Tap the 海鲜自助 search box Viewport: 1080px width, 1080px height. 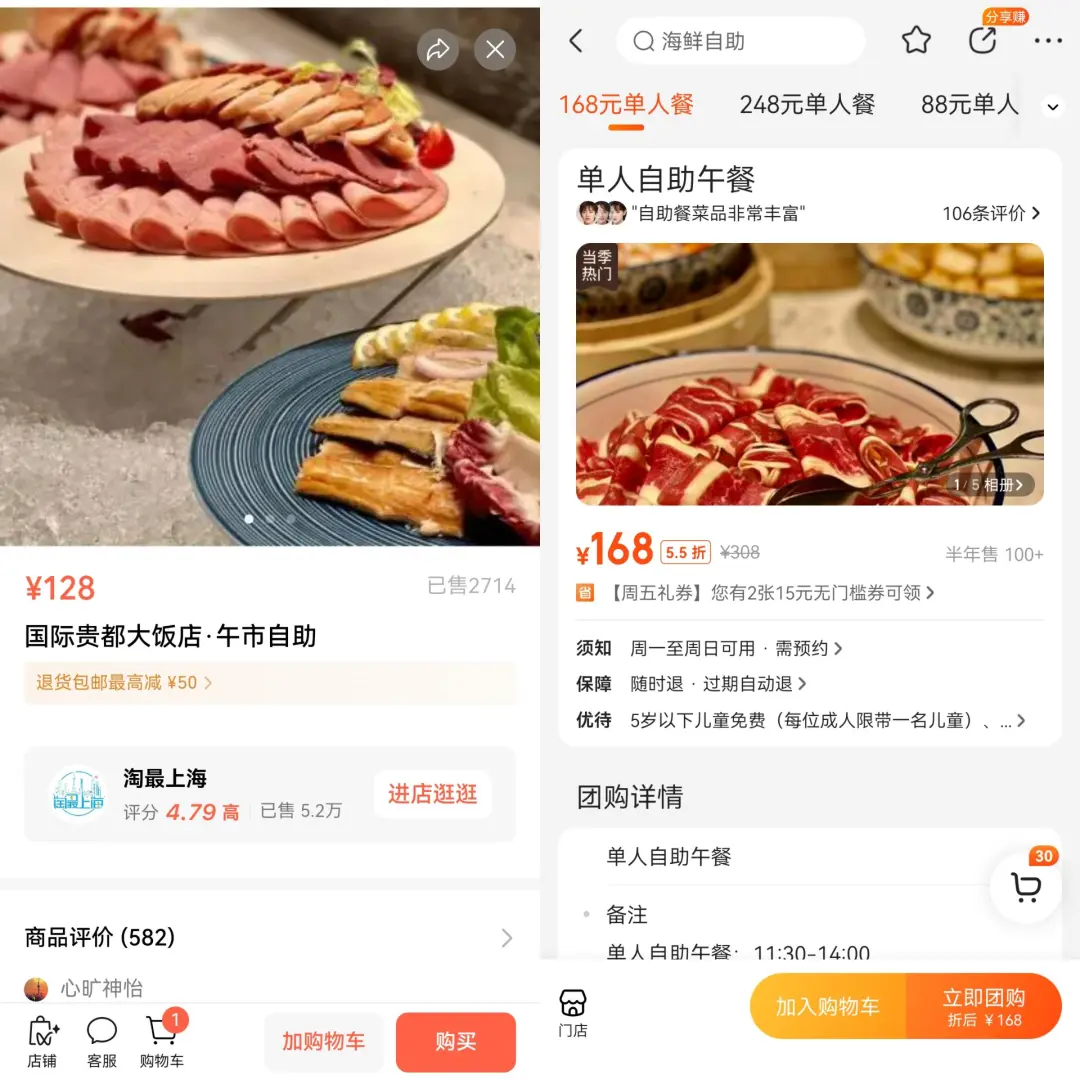[x=740, y=41]
